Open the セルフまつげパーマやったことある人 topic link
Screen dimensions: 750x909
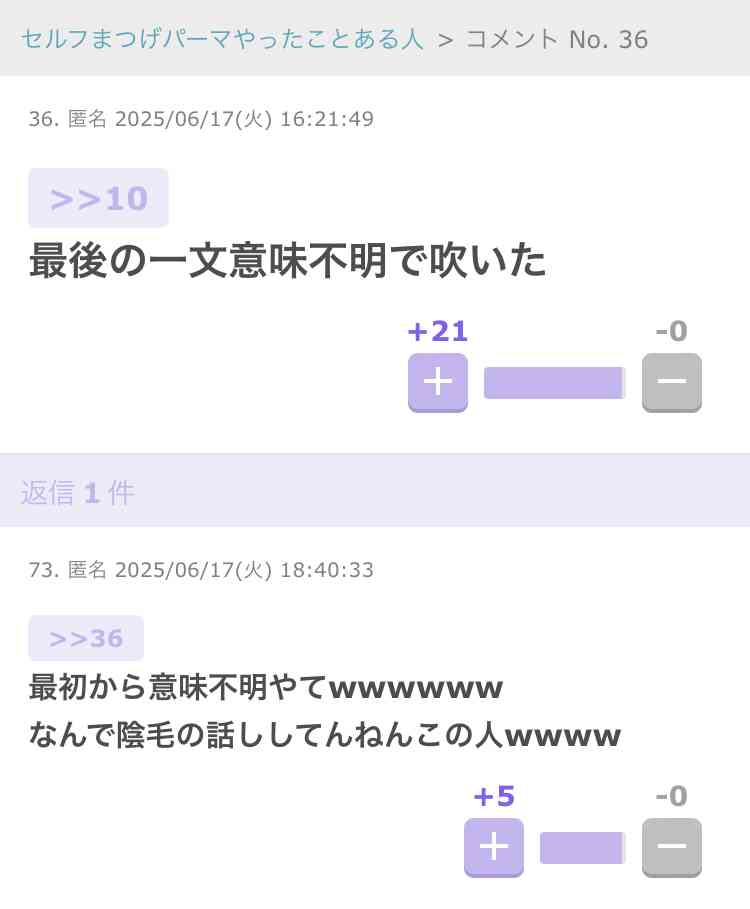[x=222, y=39]
